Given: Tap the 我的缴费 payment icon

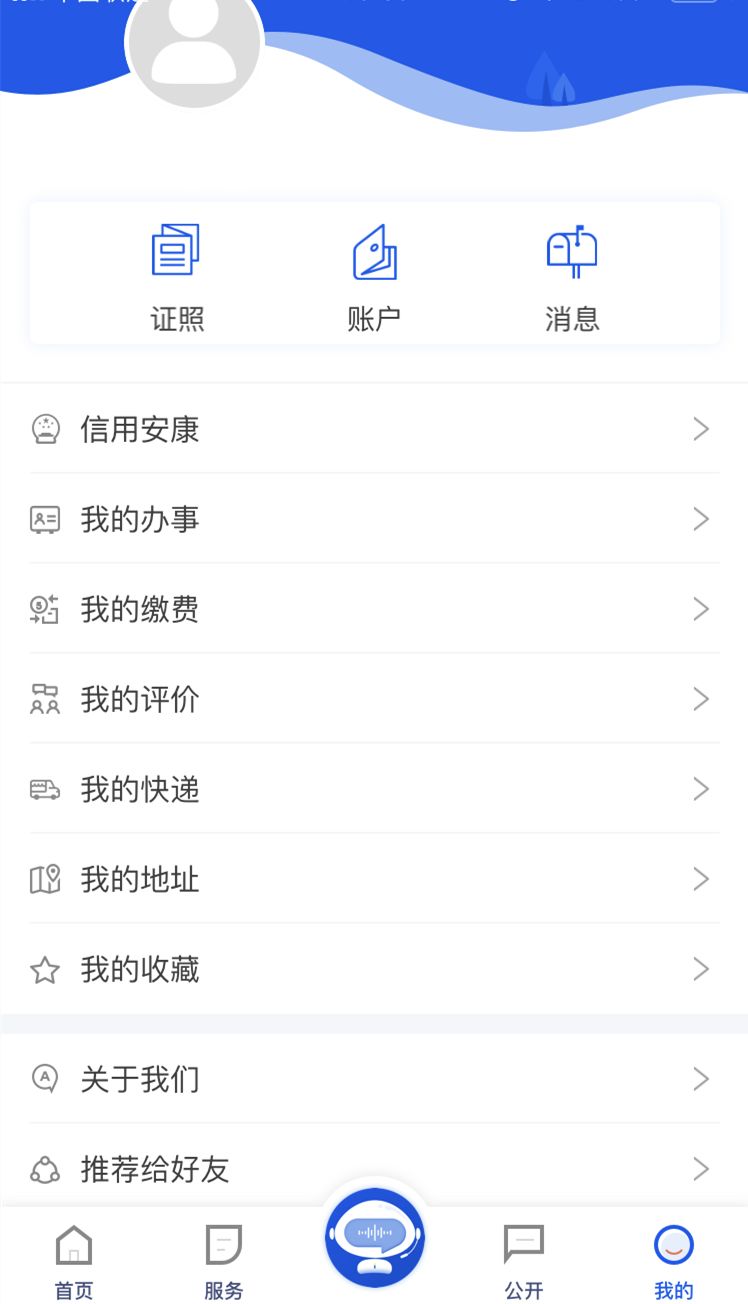Looking at the screenshot, I should click(45, 609).
